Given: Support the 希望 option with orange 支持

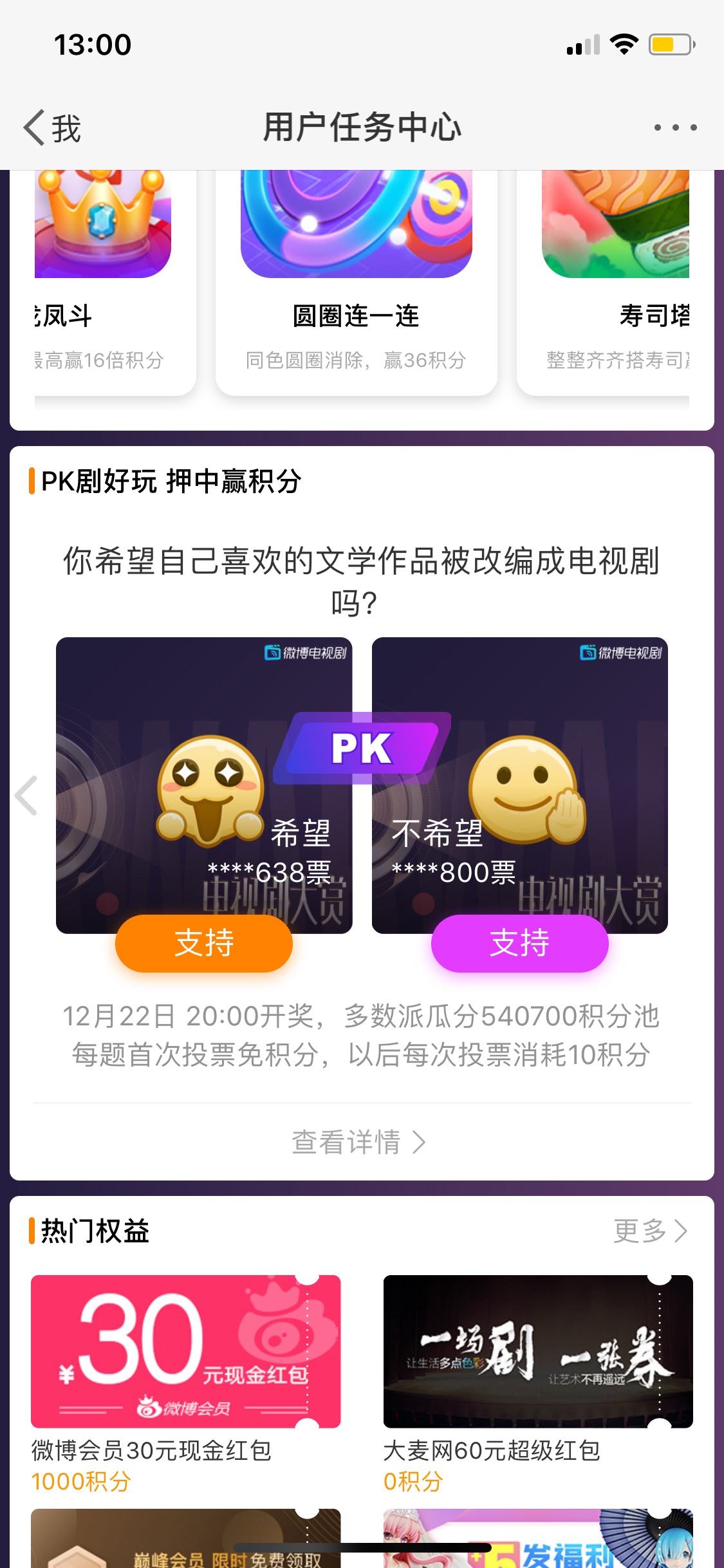Looking at the screenshot, I should 204,943.
